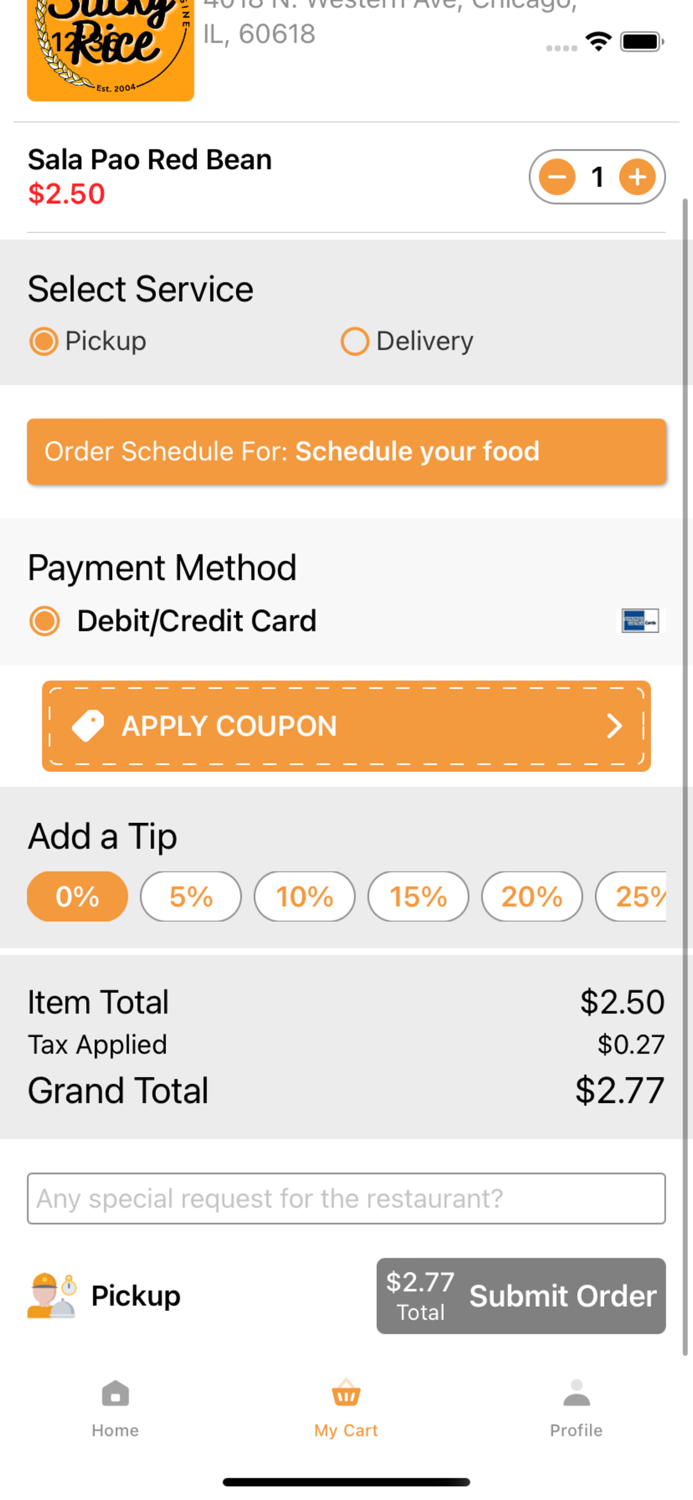Tap Apply Coupon banner
Image resolution: width=693 pixels, height=1500 pixels.
[x=346, y=726]
